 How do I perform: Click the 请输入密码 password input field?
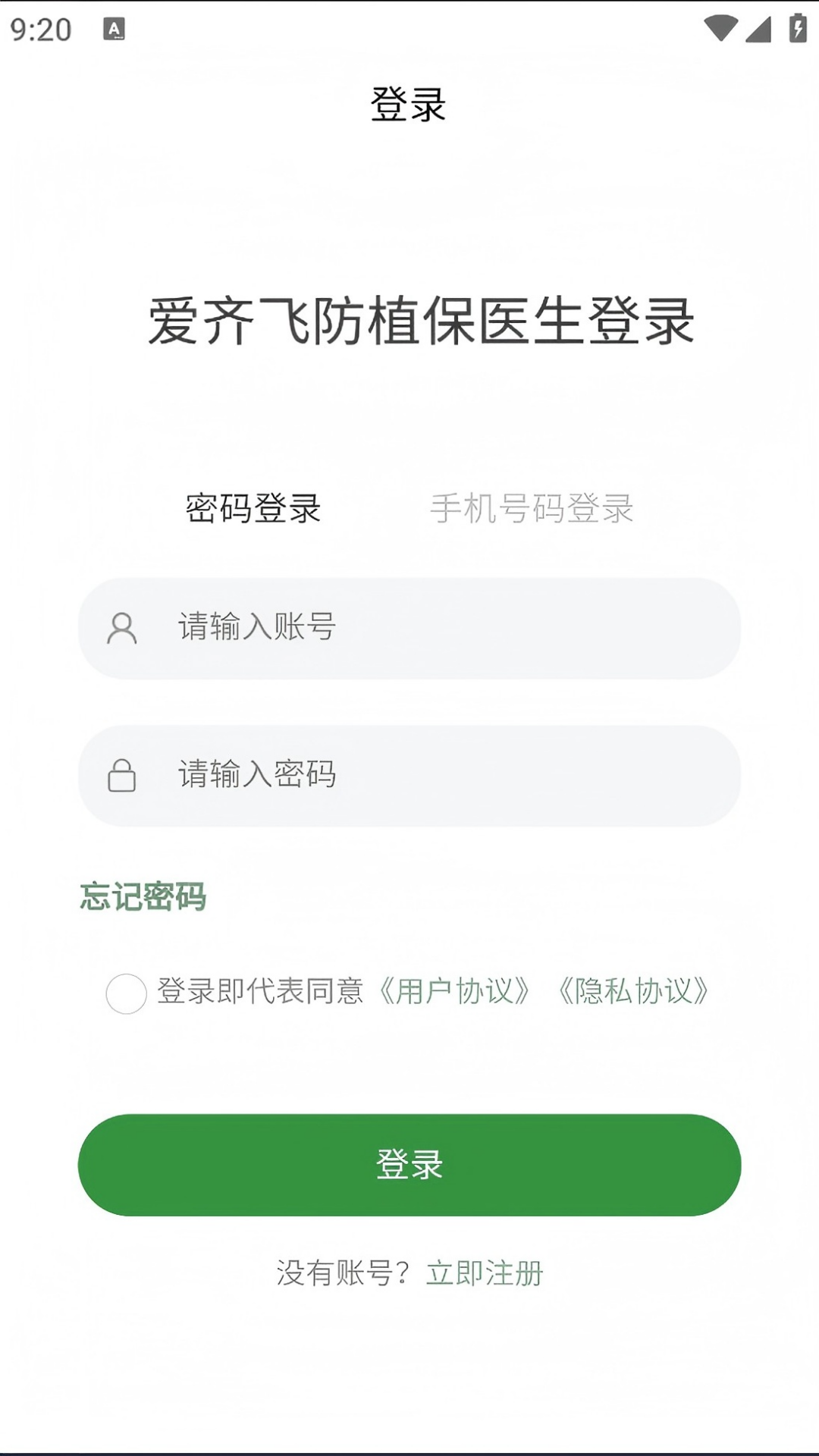(409, 775)
